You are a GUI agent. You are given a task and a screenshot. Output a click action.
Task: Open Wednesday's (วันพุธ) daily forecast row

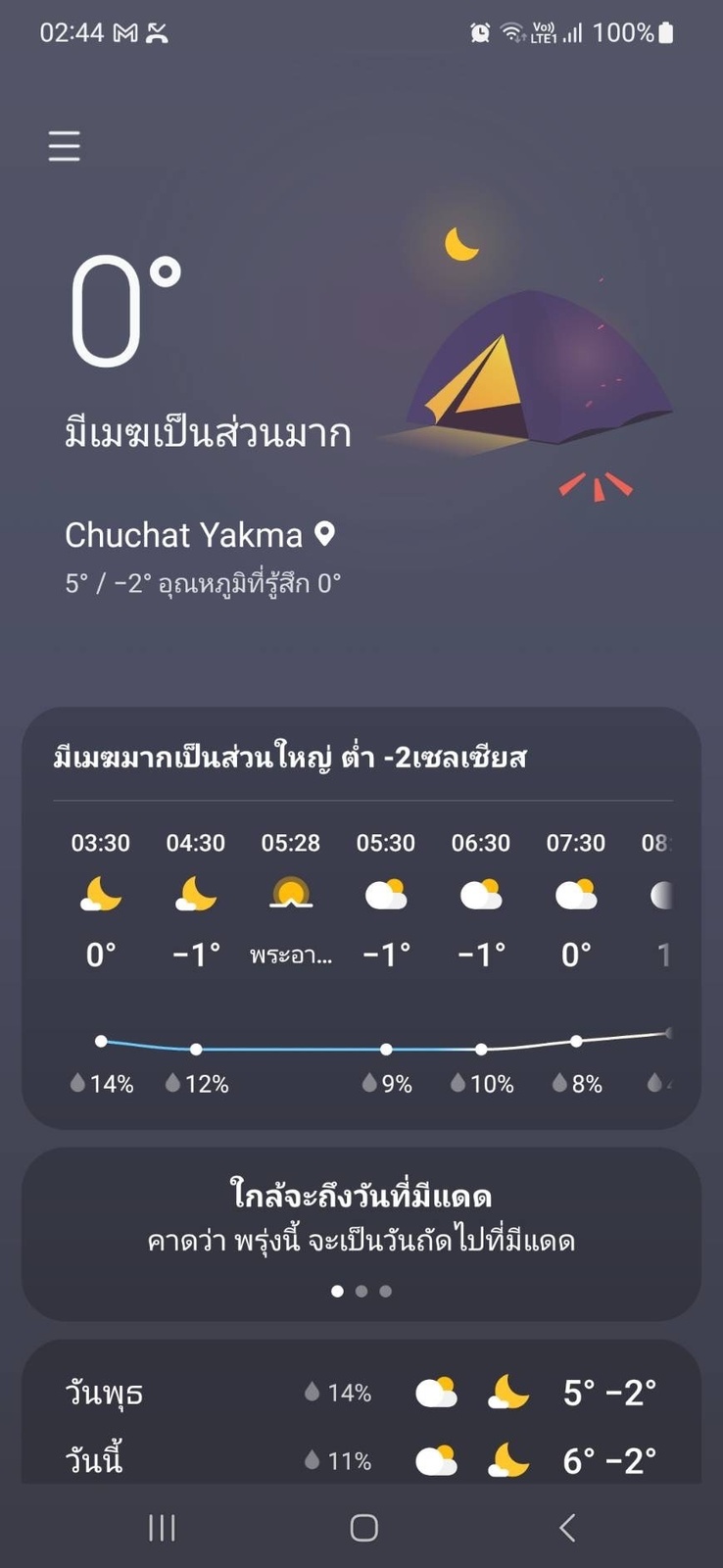coord(361,1393)
